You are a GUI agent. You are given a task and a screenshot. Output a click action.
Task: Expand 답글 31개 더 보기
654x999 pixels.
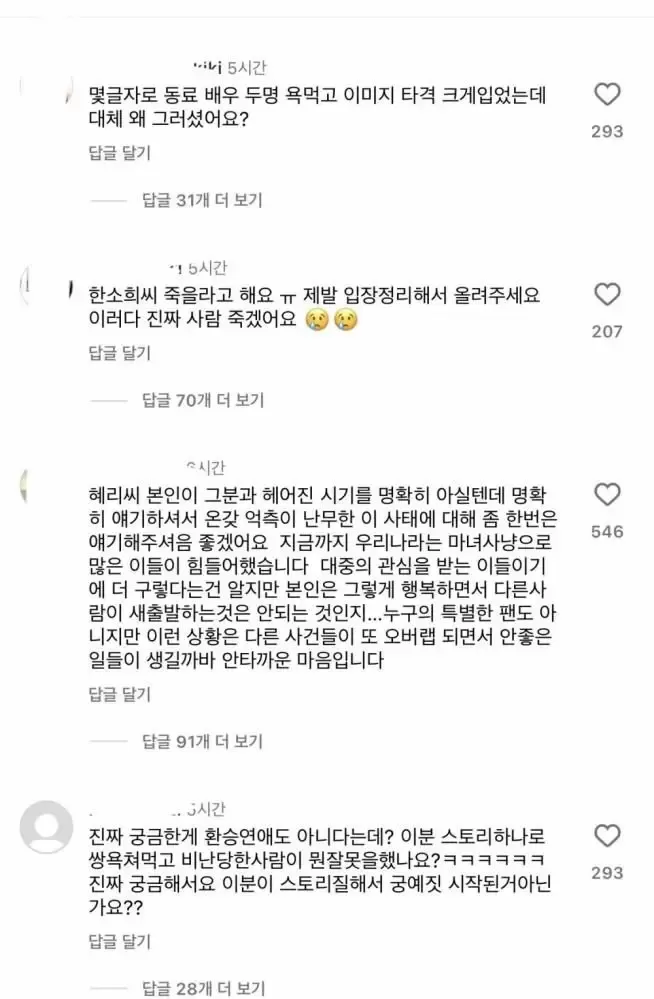(201, 200)
